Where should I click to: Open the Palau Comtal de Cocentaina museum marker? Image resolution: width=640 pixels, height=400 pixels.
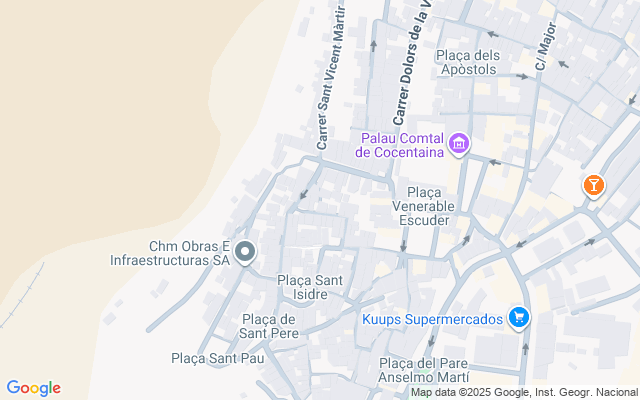[x=459, y=144]
